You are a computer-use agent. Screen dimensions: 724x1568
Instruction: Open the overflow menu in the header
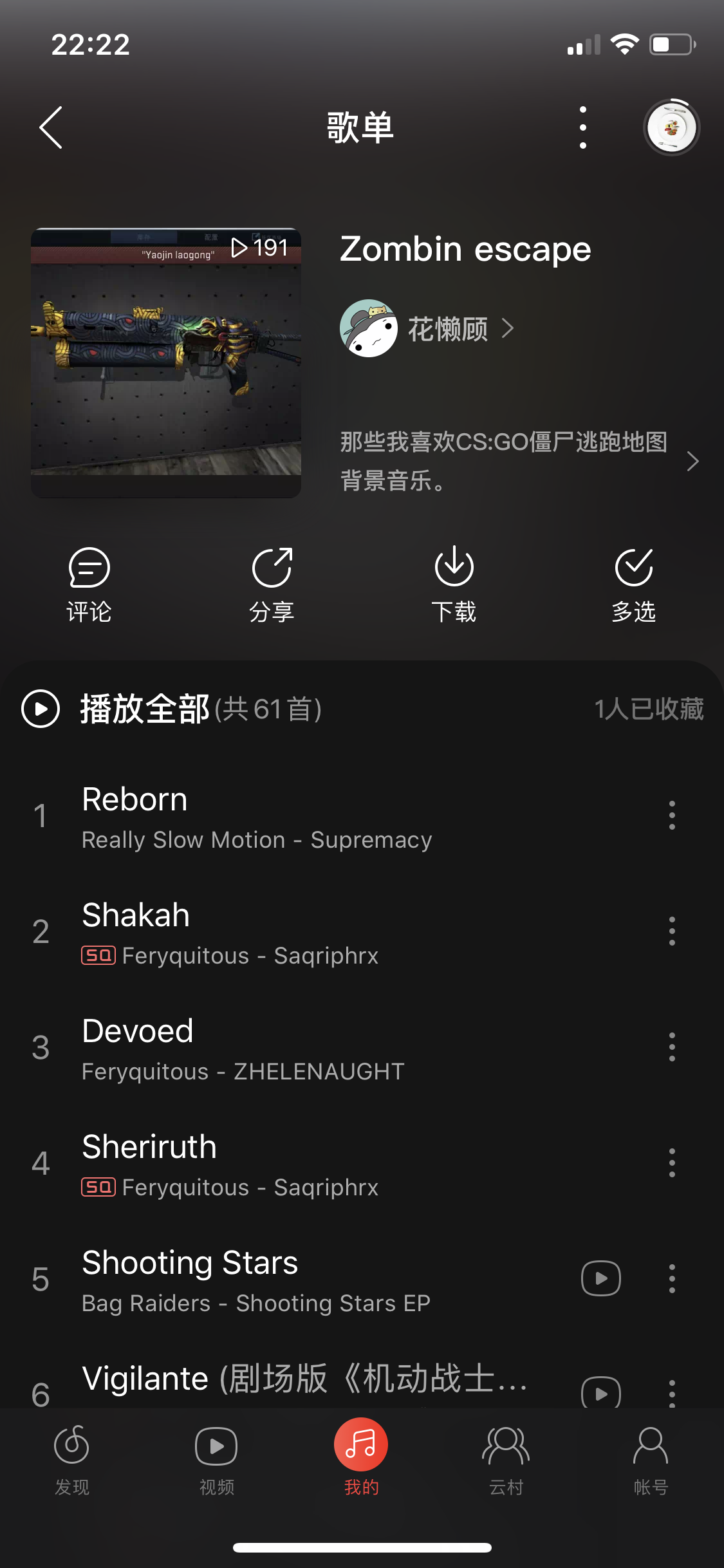(x=582, y=127)
